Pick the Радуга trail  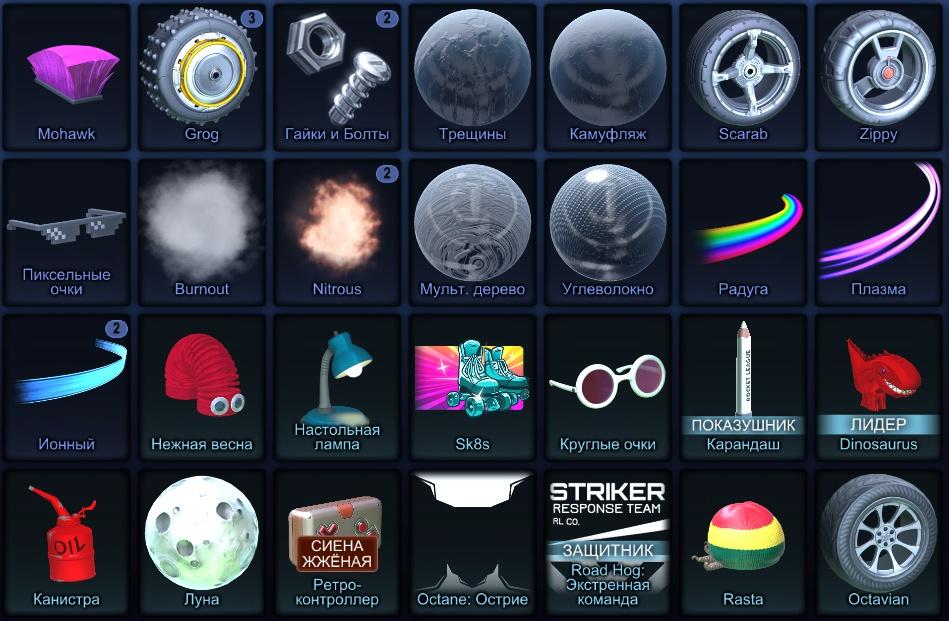coord(743,231)
